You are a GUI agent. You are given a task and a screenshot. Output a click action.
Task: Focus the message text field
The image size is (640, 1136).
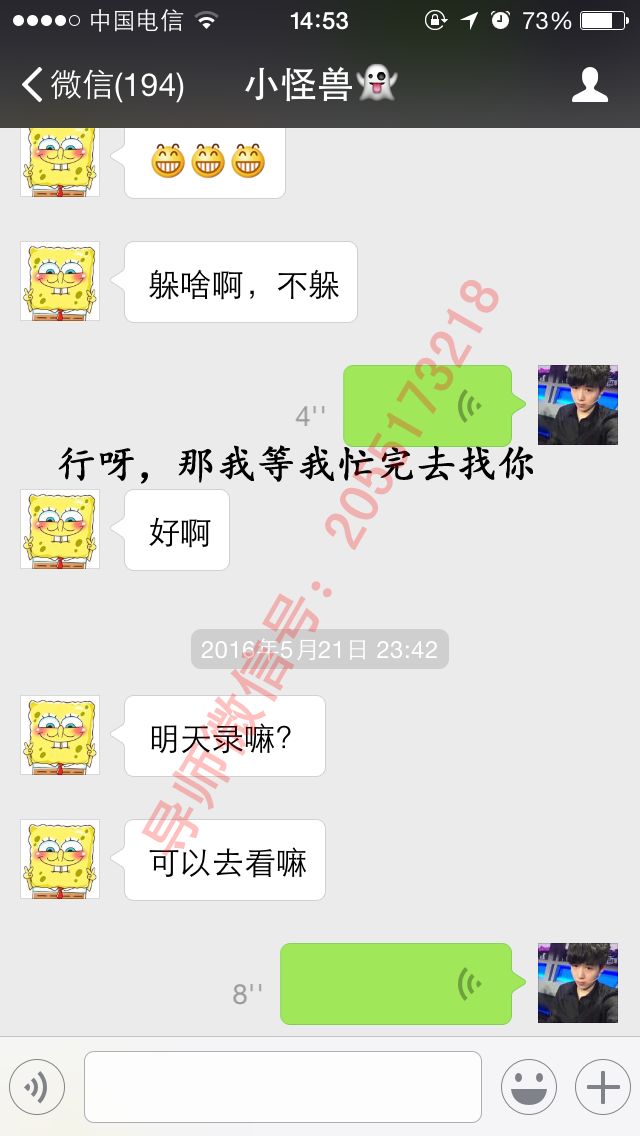click(282, 1087)
